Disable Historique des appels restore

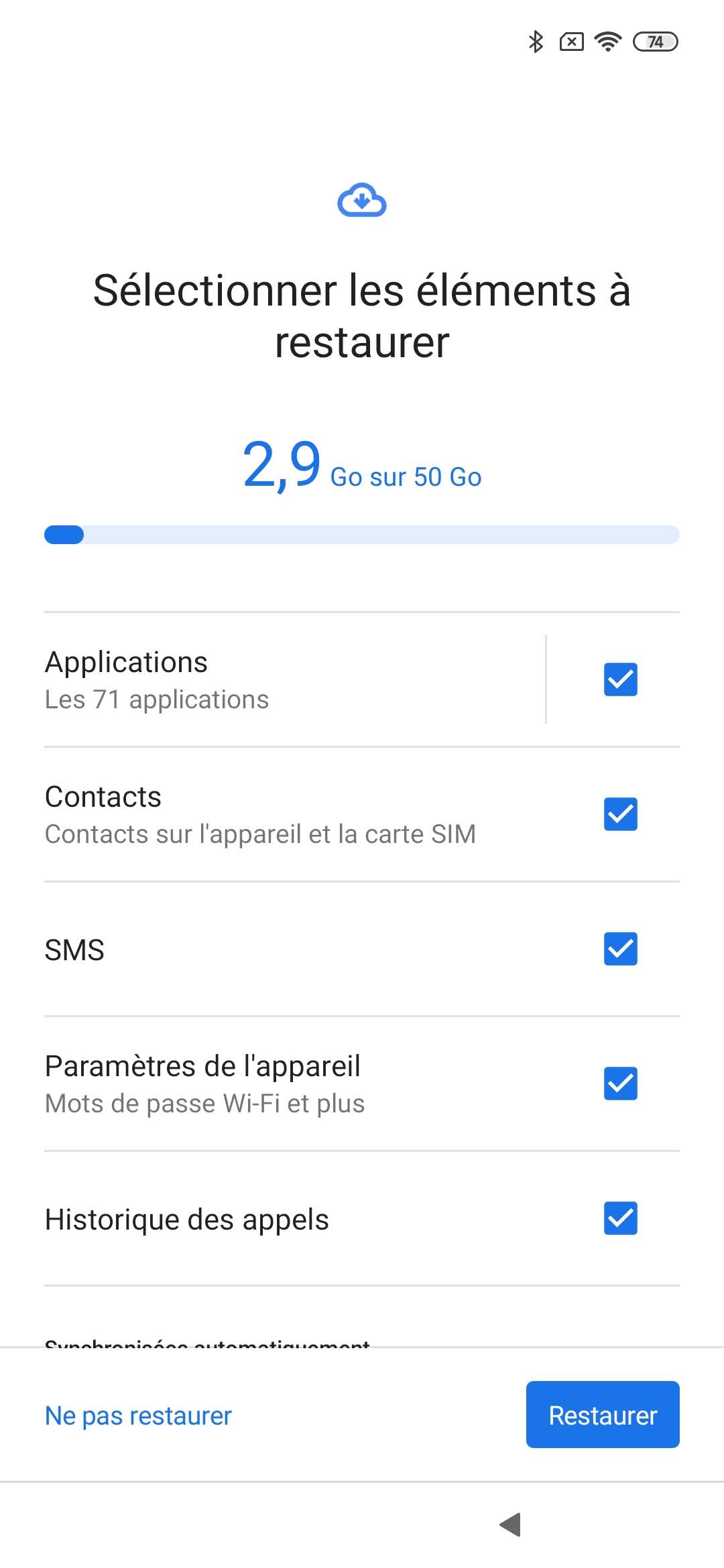[x=620, y=1218]
